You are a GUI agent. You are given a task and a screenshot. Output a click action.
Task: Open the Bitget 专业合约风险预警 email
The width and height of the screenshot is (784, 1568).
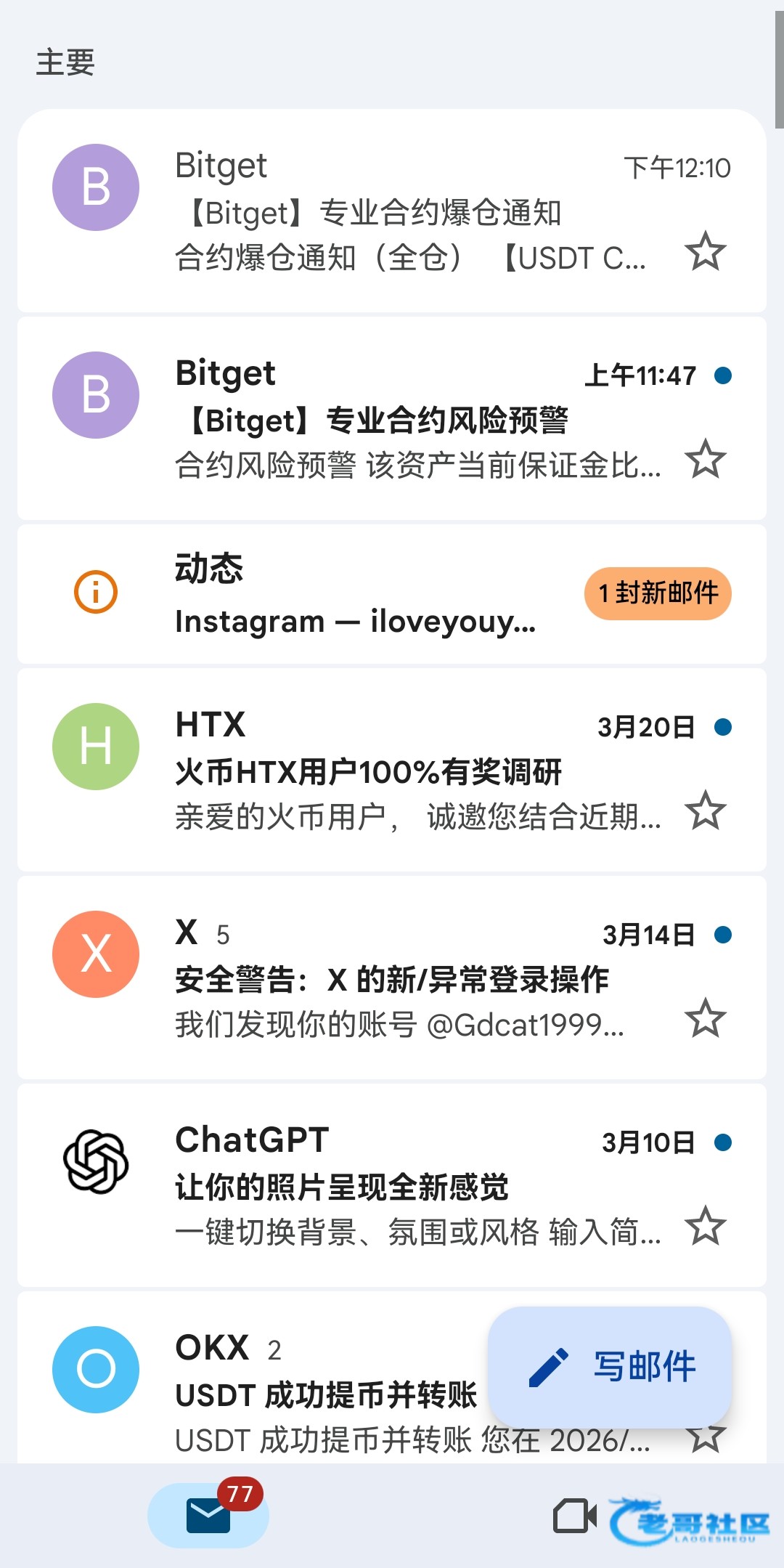tap(407, 420)
